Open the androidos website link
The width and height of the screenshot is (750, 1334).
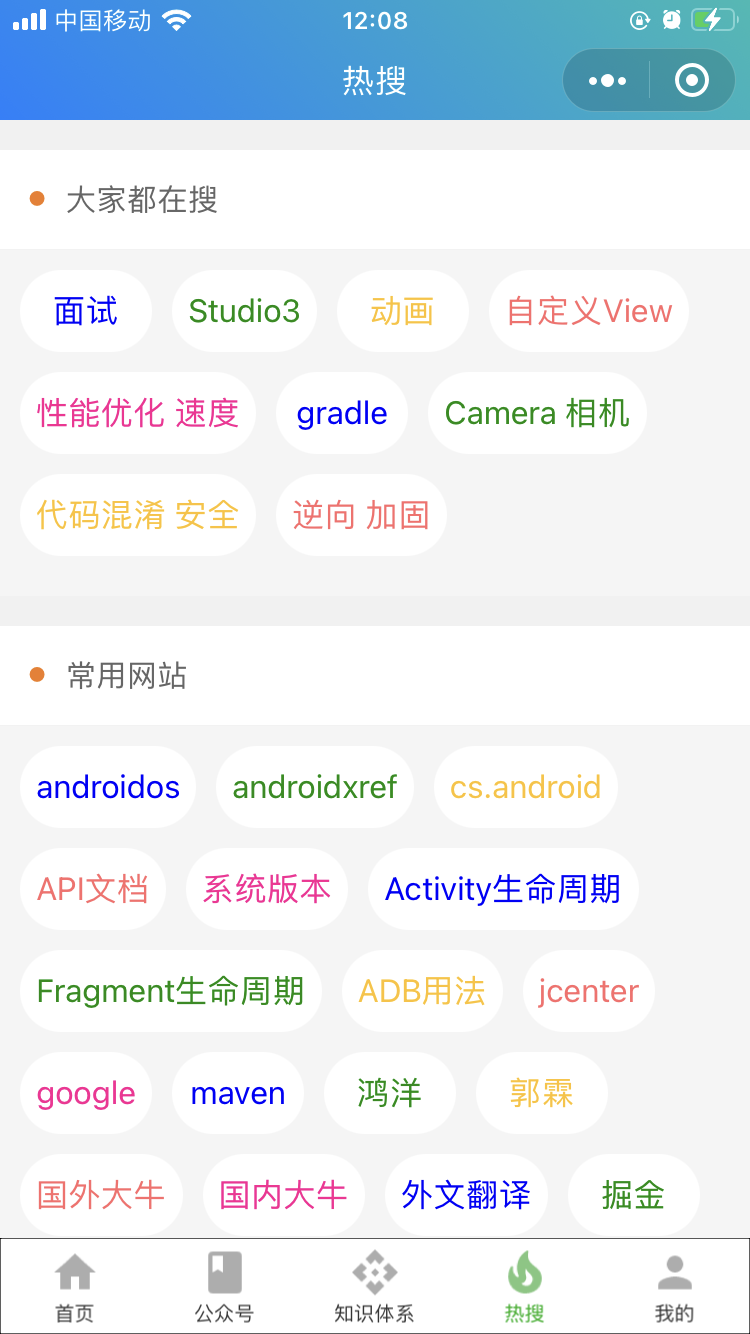tap(108, 787)
